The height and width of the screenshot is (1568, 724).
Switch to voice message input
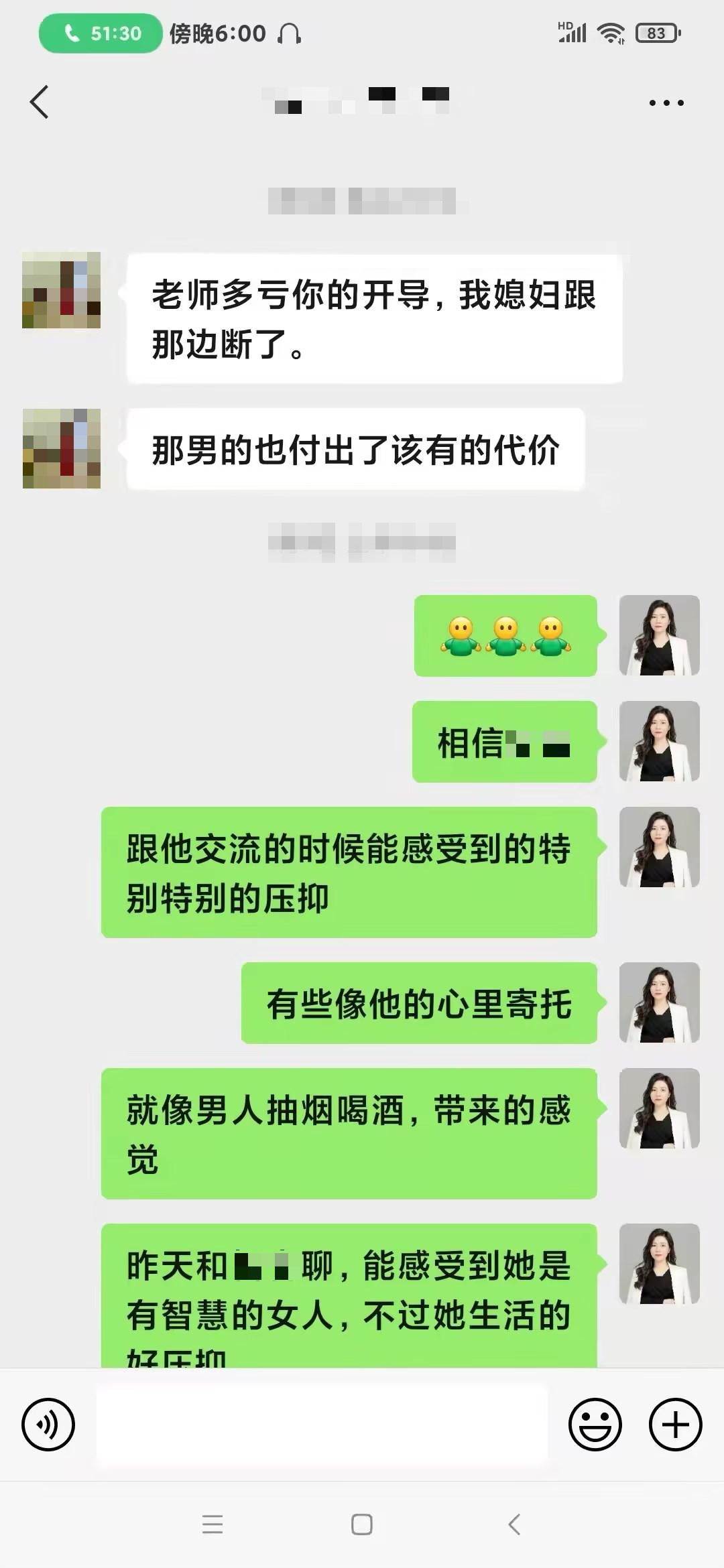(48, 1424)
